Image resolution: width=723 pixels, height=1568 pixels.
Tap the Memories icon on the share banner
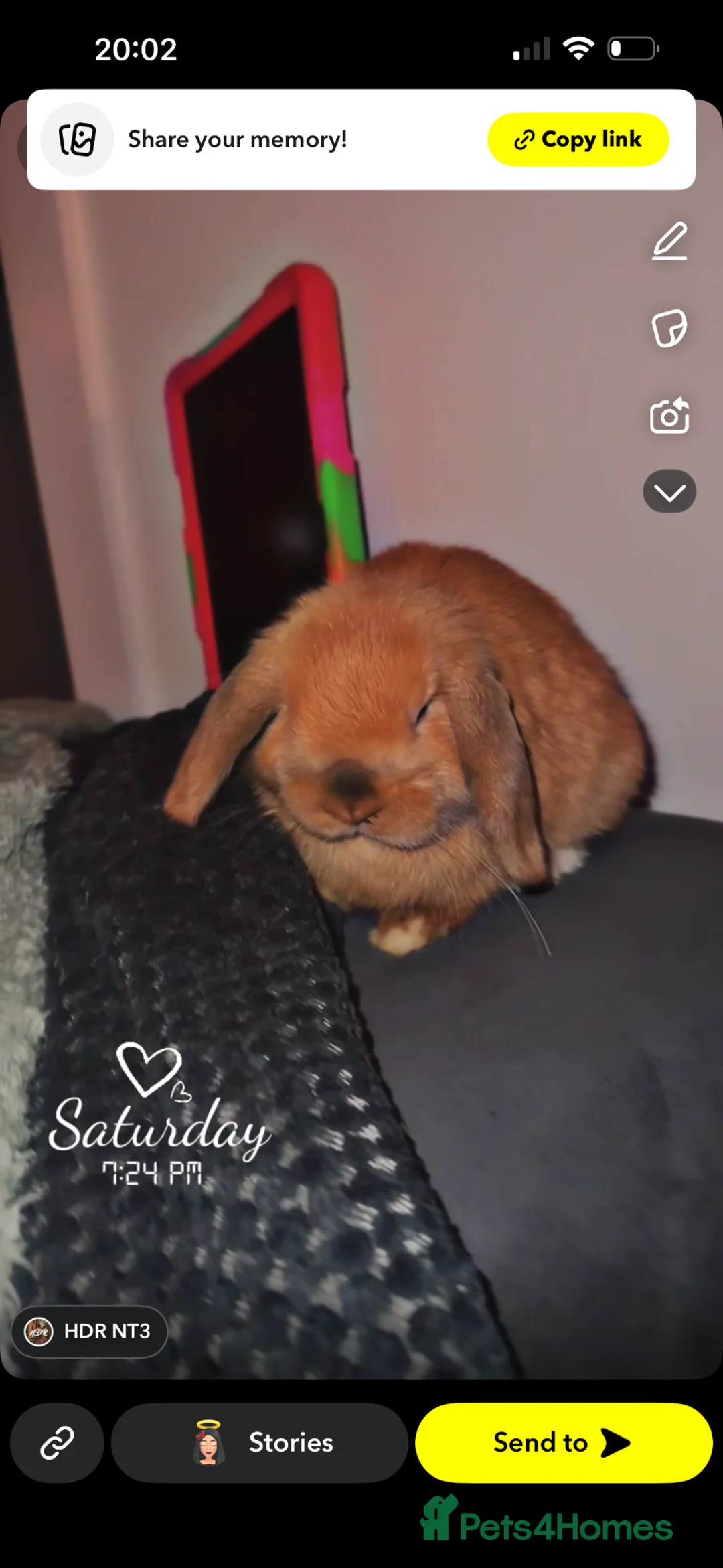[x=78, y=139]
